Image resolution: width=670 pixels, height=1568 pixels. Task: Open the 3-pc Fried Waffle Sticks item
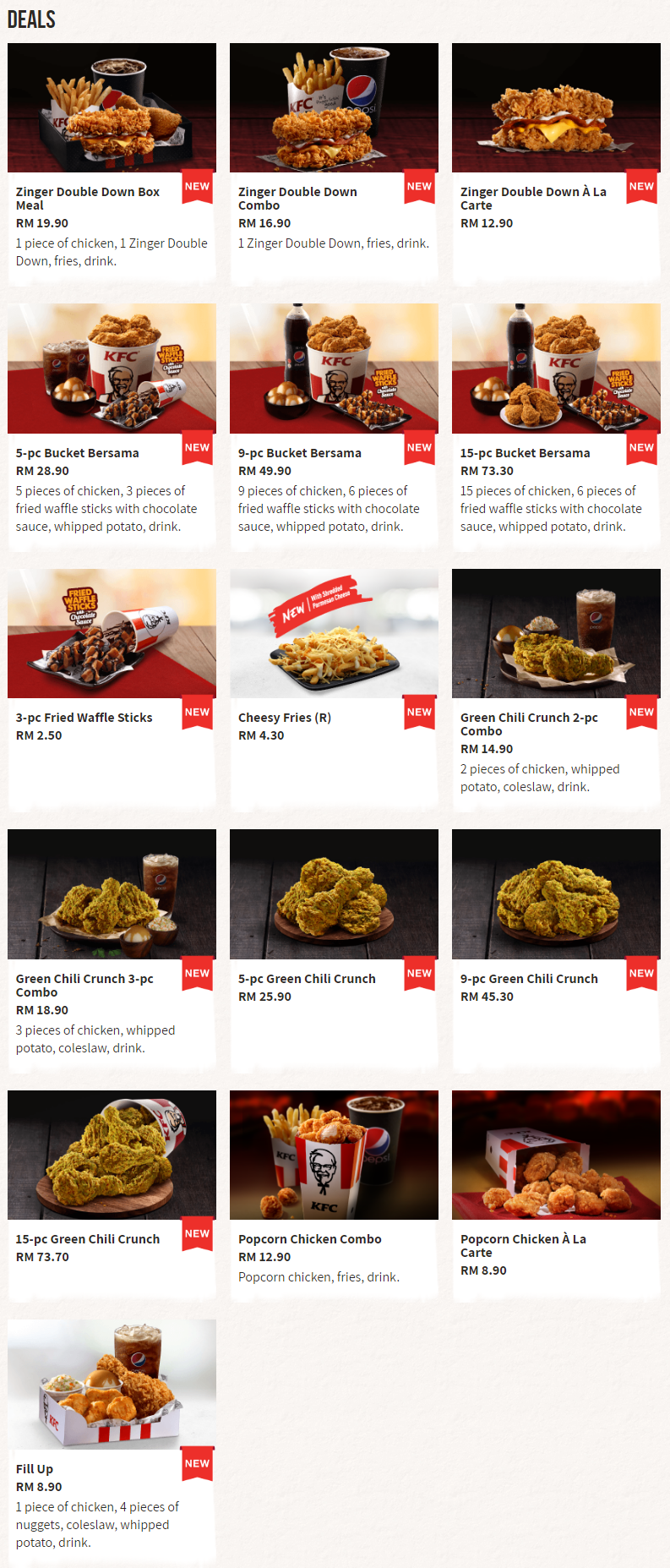coord(112,634)
